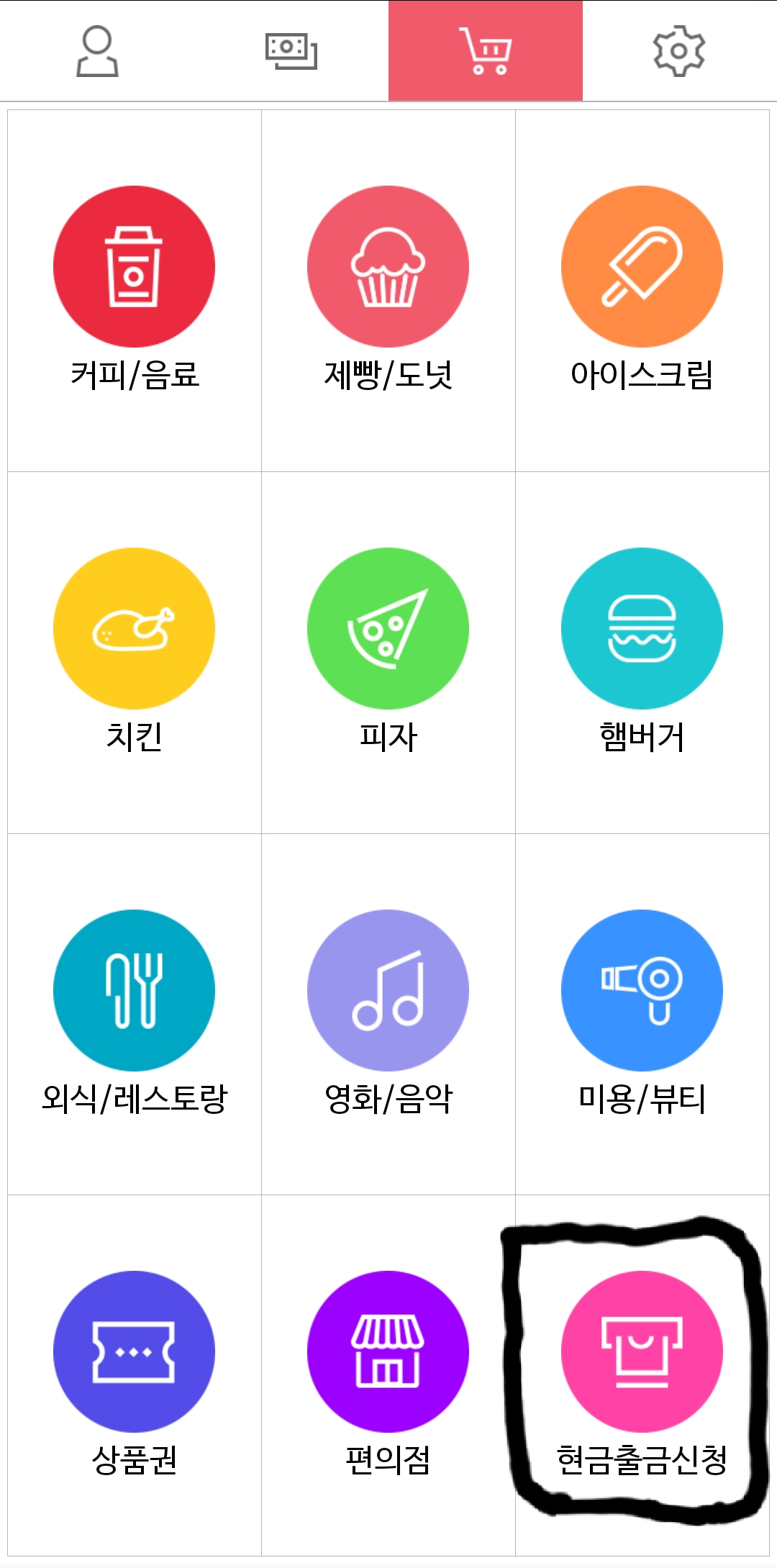Open the 치킨 category
This screenshot has height=1568, width=777.
click(x=135, y=653)
